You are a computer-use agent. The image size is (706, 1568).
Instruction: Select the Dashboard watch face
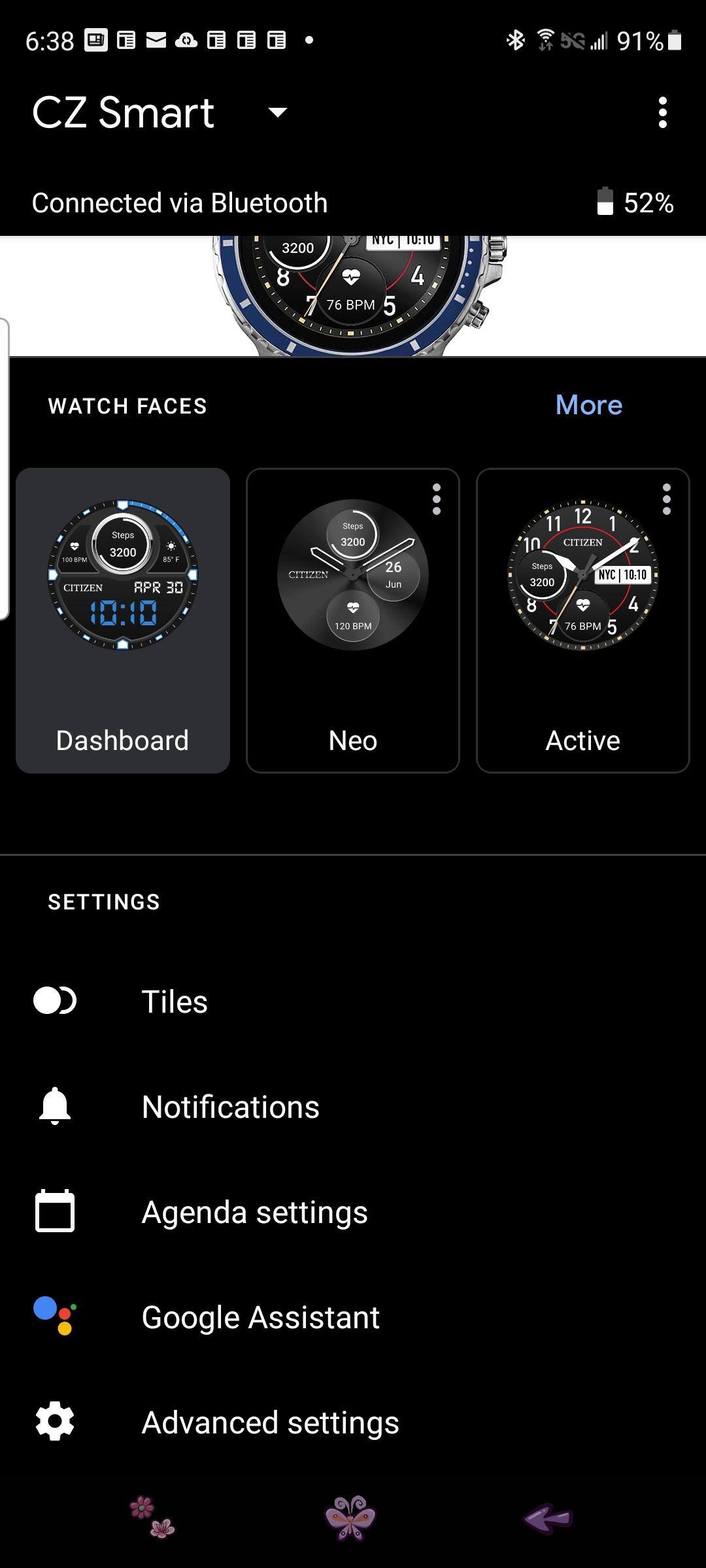tap(123, 620)
